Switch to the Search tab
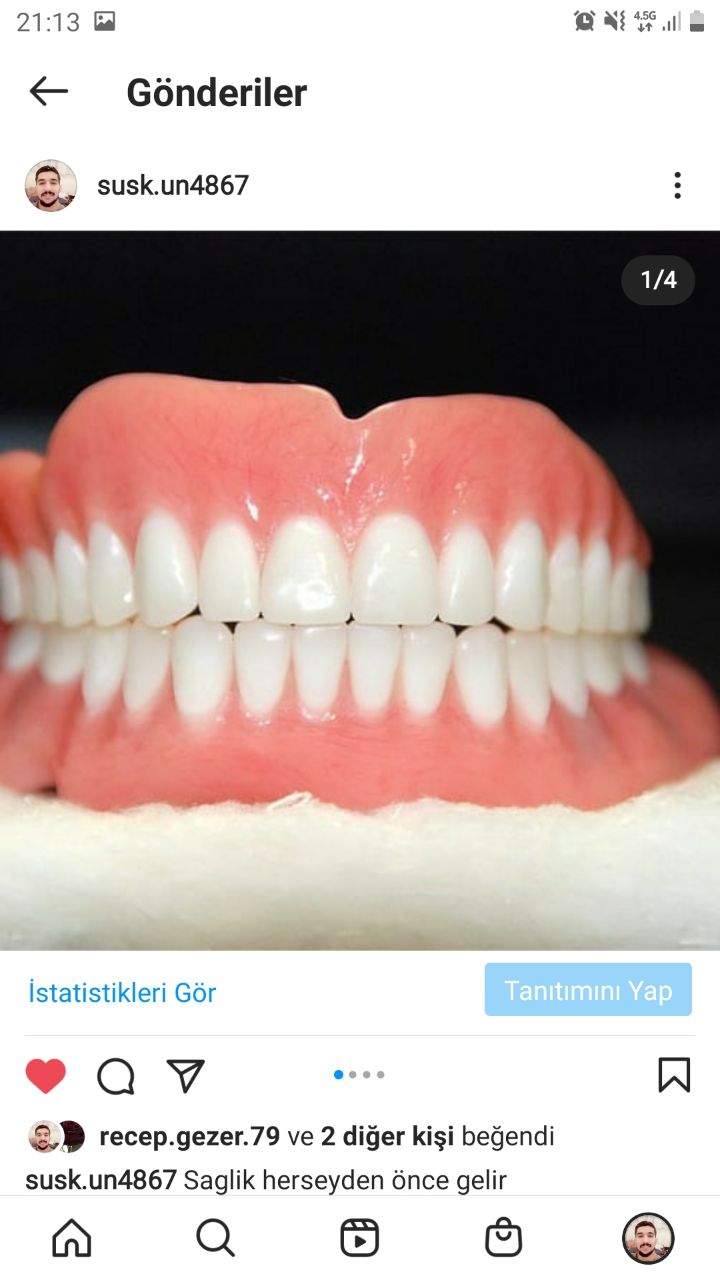This screenshot has height=1280, width=720. (x=215, y=1238)
